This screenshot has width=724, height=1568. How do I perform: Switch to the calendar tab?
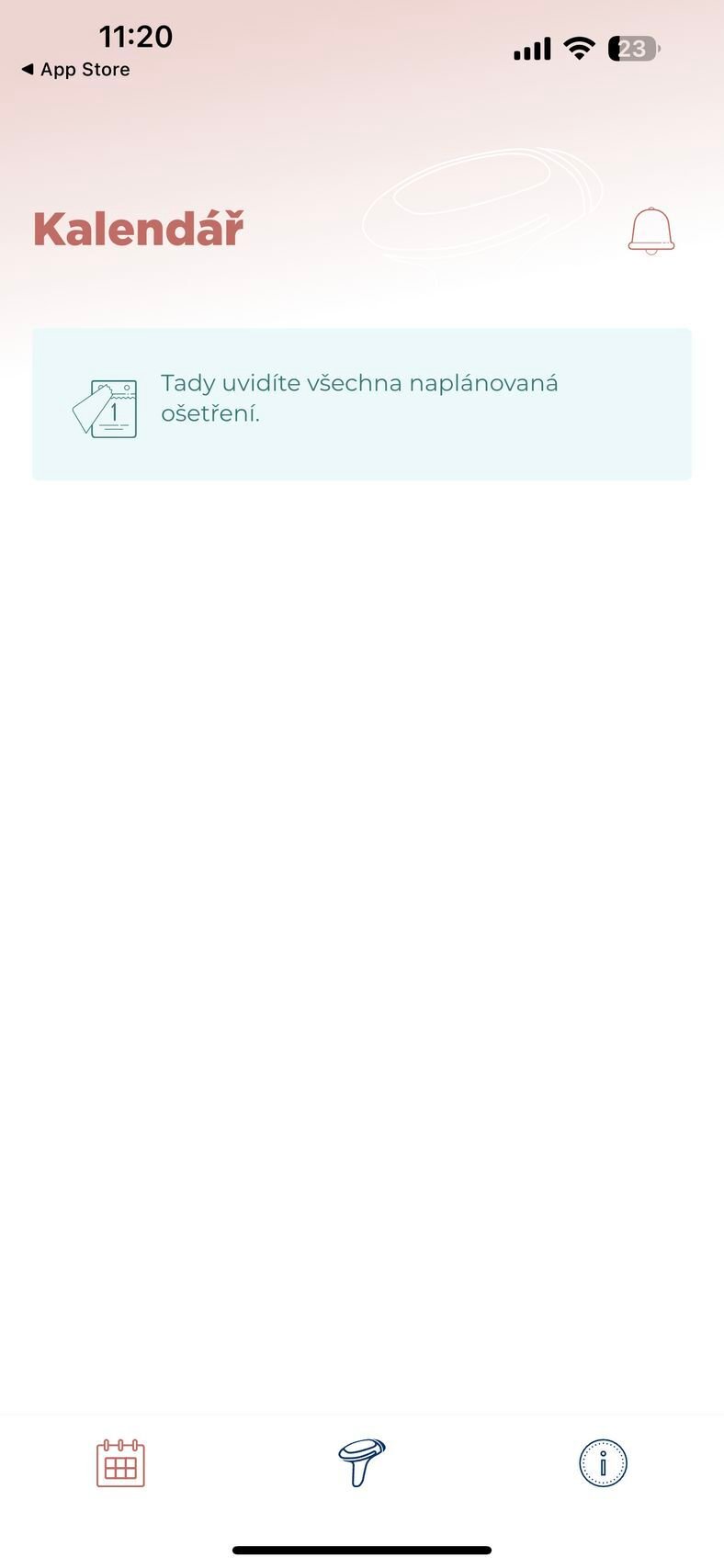121,1462
